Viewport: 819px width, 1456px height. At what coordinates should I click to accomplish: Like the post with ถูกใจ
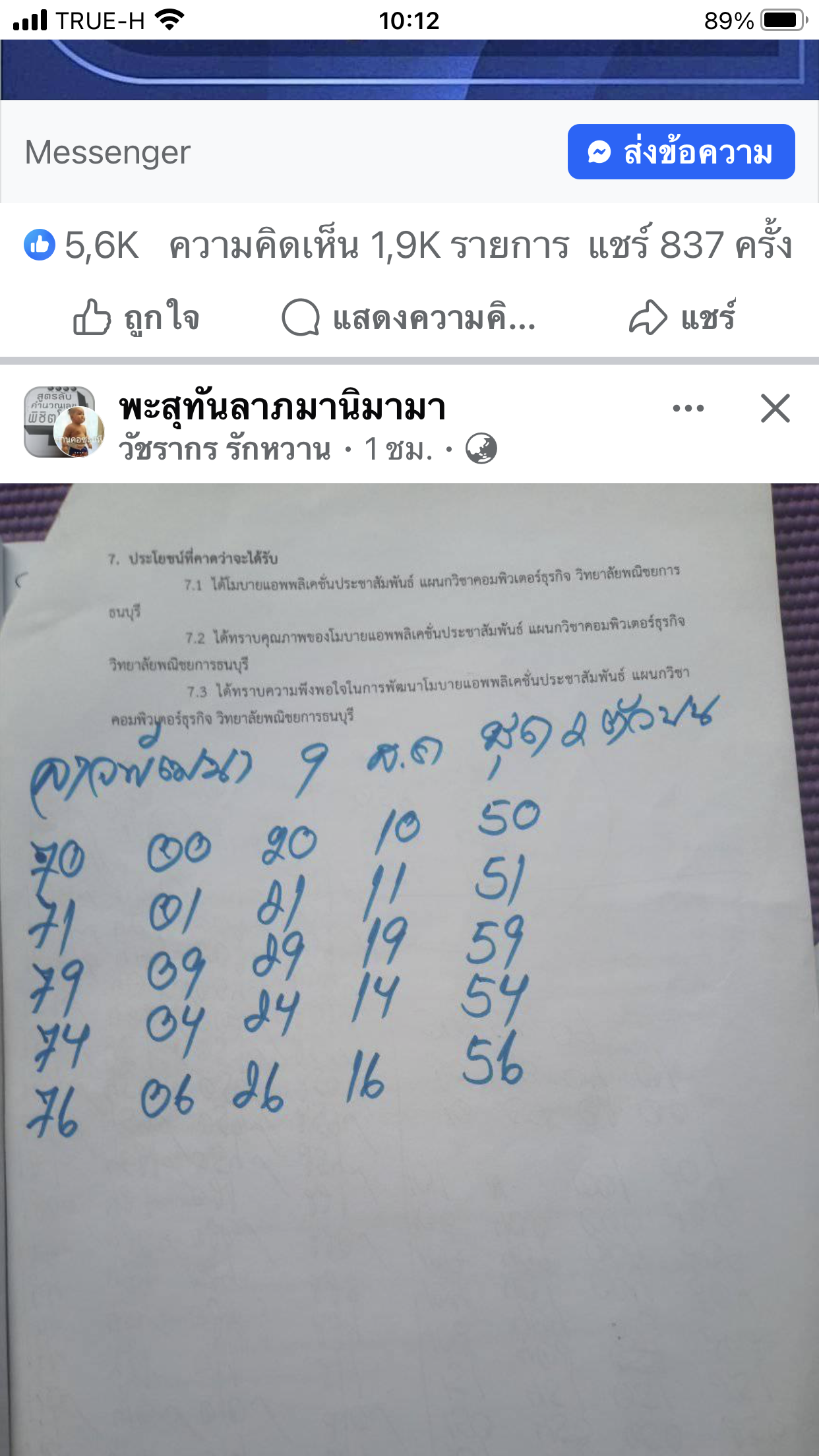[136, 318]
